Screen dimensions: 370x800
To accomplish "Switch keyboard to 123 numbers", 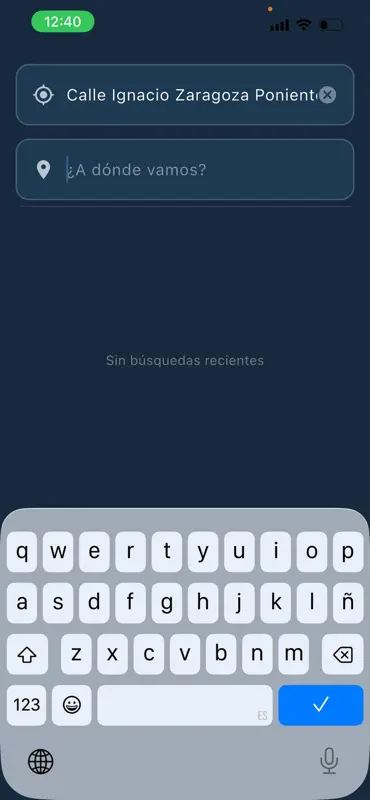I will 27,705.
